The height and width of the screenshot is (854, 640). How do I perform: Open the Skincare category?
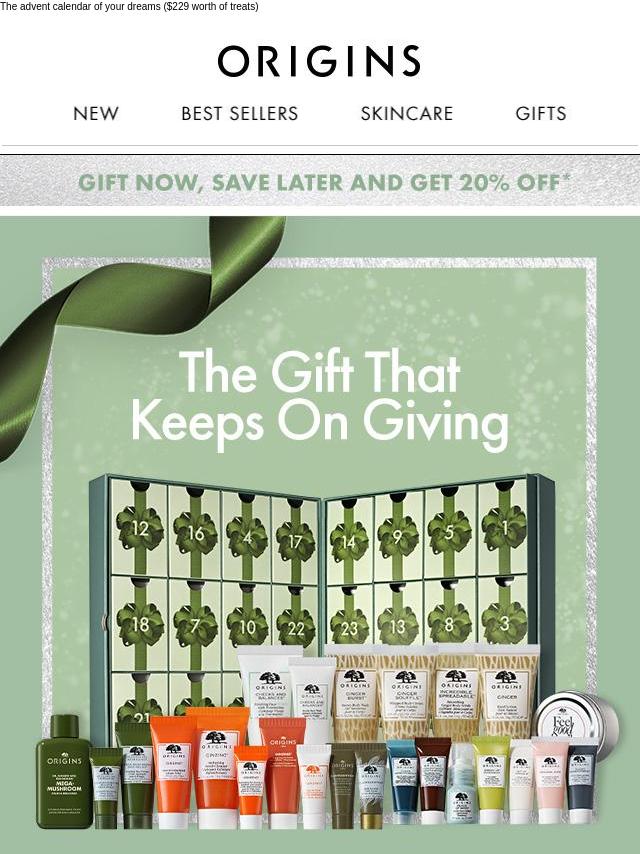(x=406, y=114)
